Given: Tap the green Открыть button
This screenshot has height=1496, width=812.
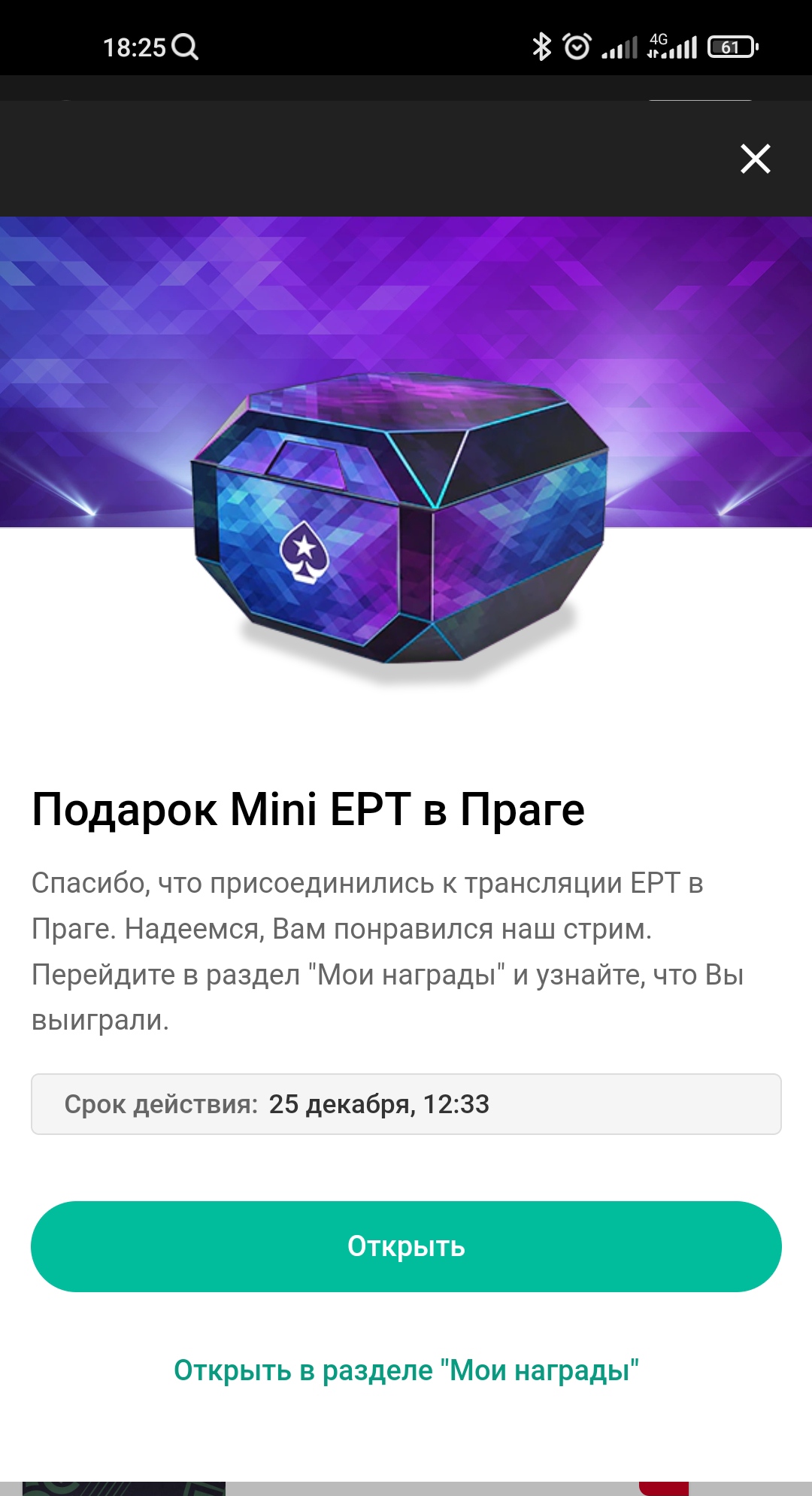Looking at the screenshot, I should pyautogui.click(x=406, y=1246).
